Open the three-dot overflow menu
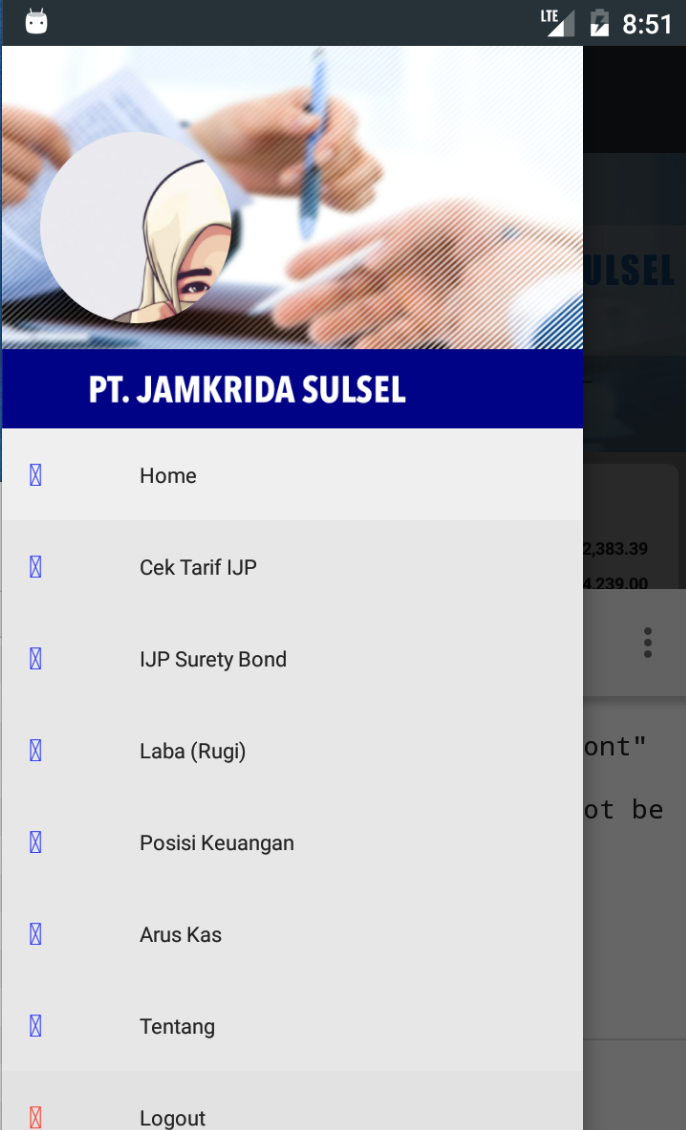Viewport: 686px width, 1130px height. [648, 642]
